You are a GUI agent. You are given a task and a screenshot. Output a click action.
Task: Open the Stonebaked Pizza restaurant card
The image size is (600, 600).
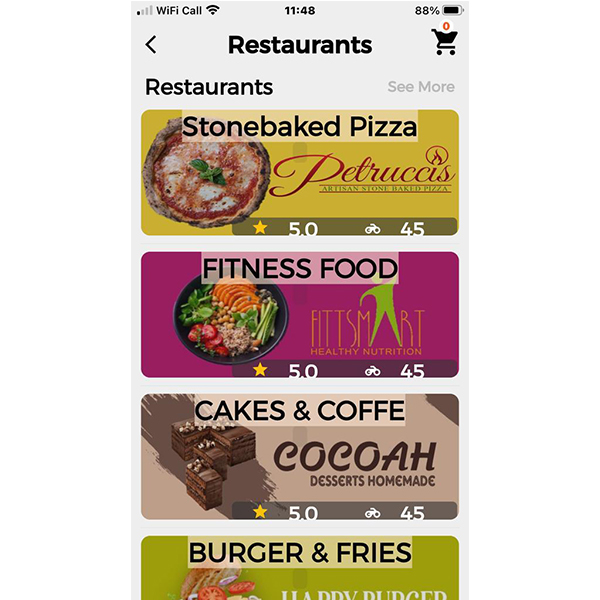(x=300, y=173)
